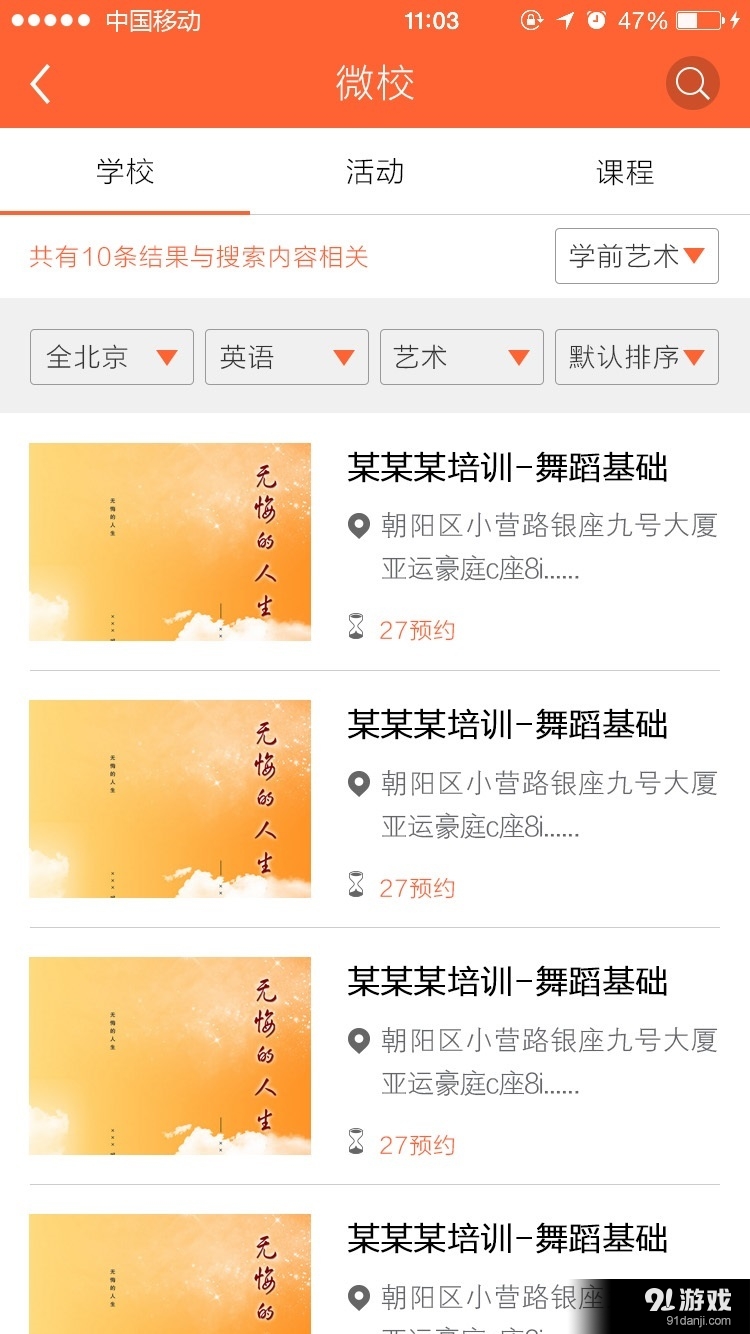The width and height of the screenshot is (750, 1334).
Task: Click the 27预约 booking count
Action: [x=418, y=628]
